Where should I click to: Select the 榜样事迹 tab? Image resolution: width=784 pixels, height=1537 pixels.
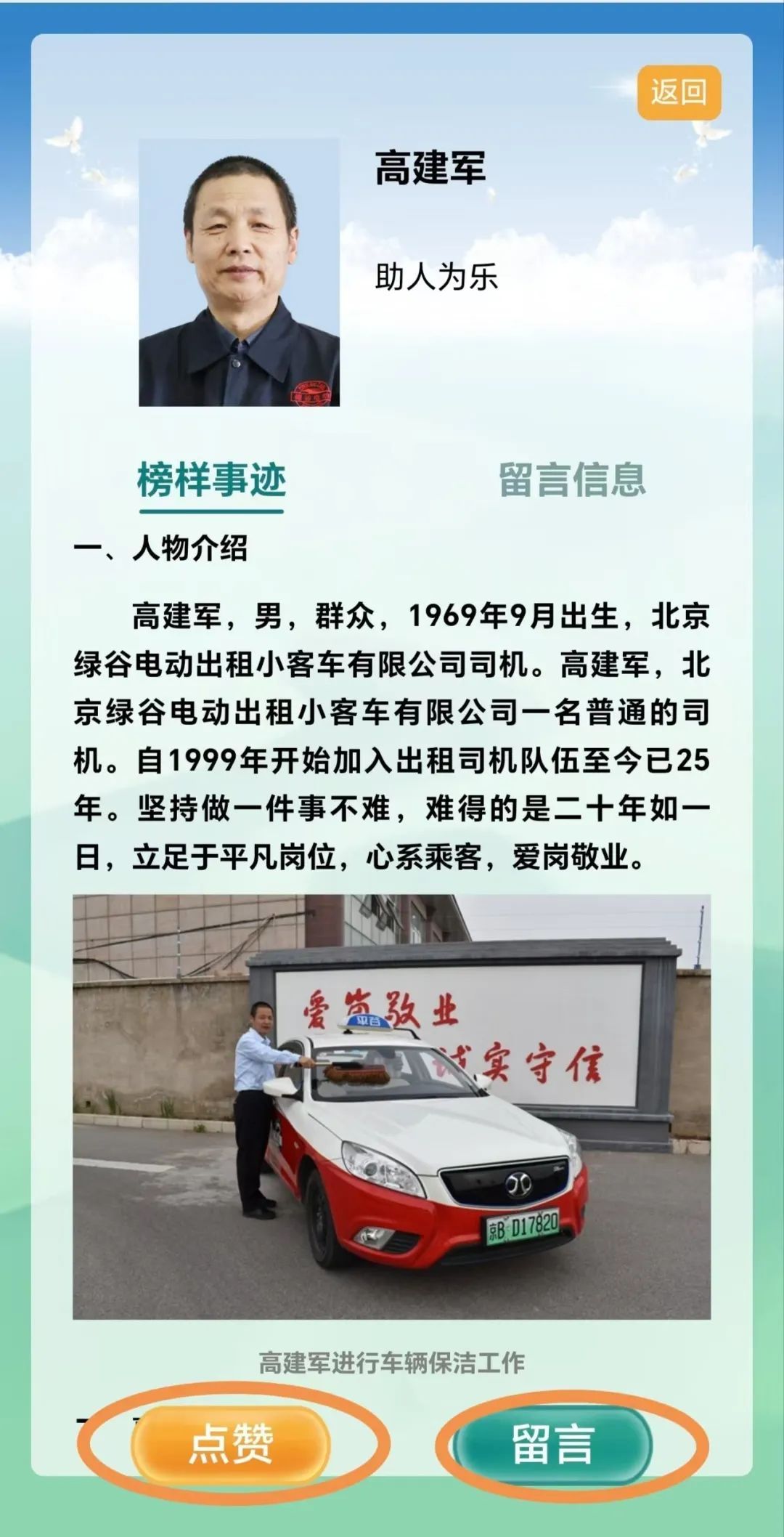click(211, 480)
